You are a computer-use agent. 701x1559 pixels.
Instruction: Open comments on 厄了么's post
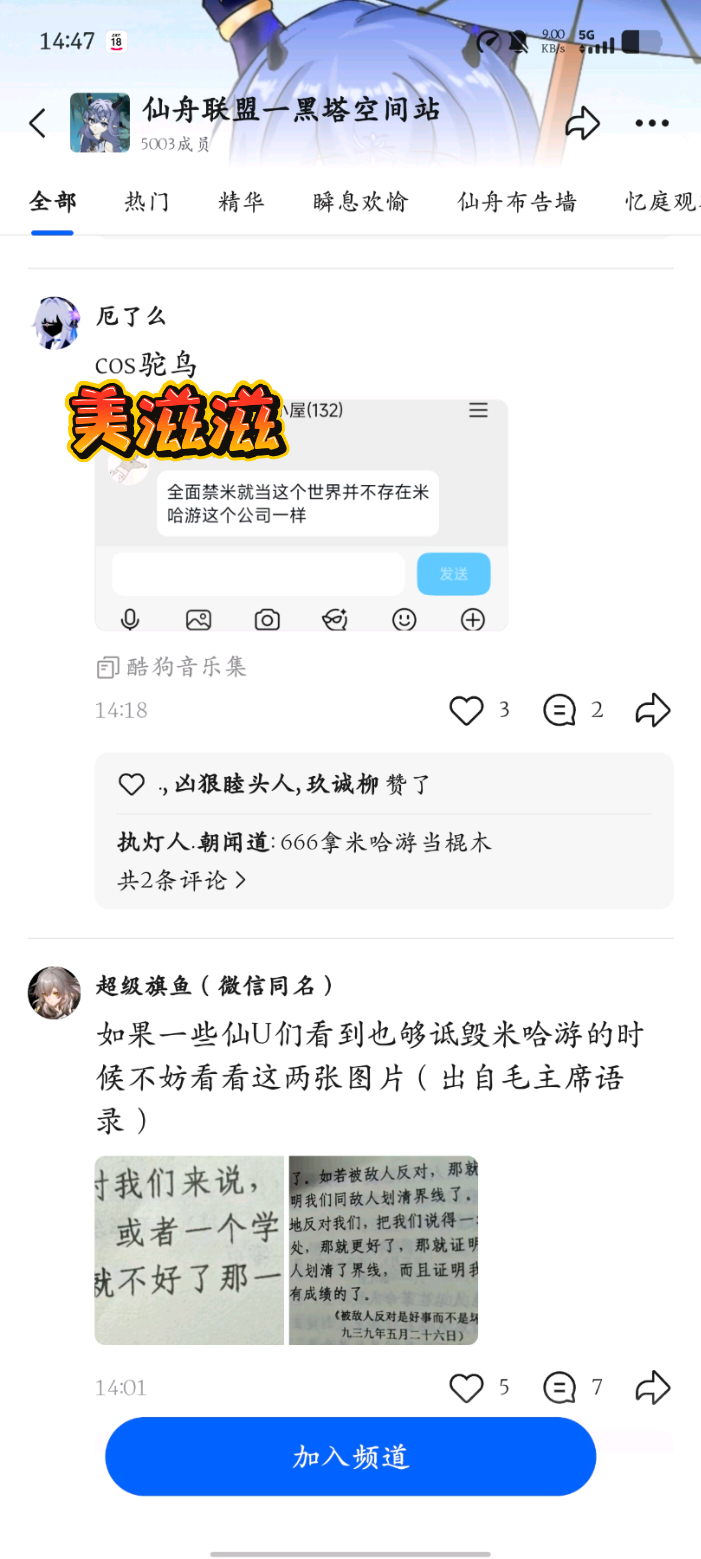560,711
